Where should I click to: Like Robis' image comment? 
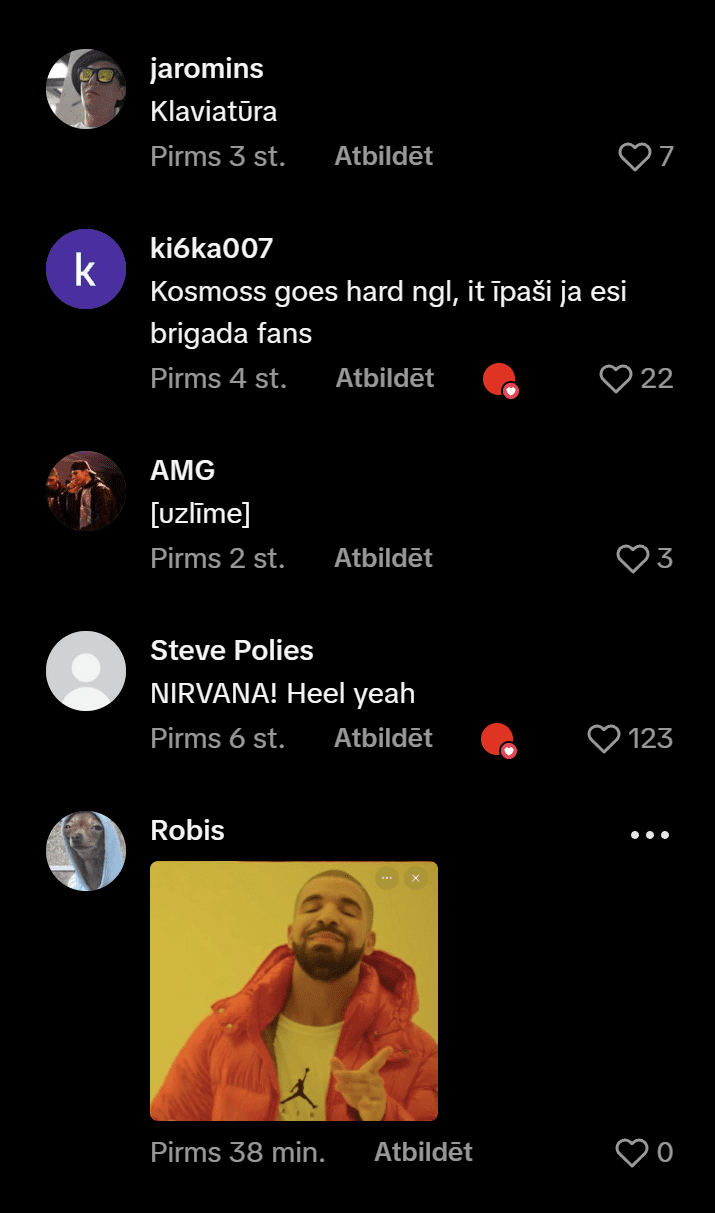point(632,1153)
